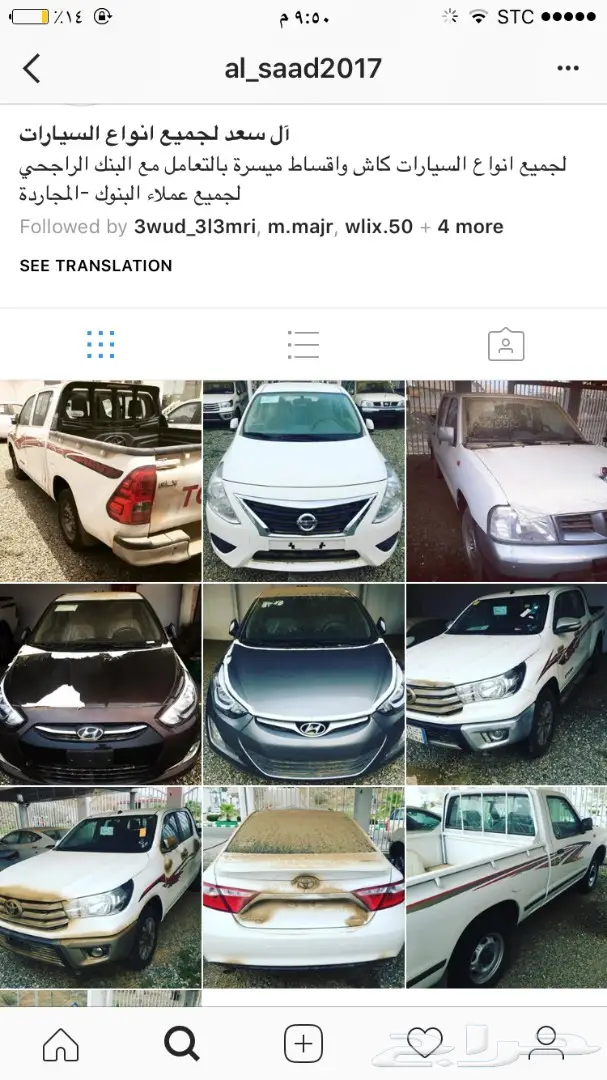View the gray Hyundai sedan post
The height and width of the screenshot is (1080, 607).
303,683
